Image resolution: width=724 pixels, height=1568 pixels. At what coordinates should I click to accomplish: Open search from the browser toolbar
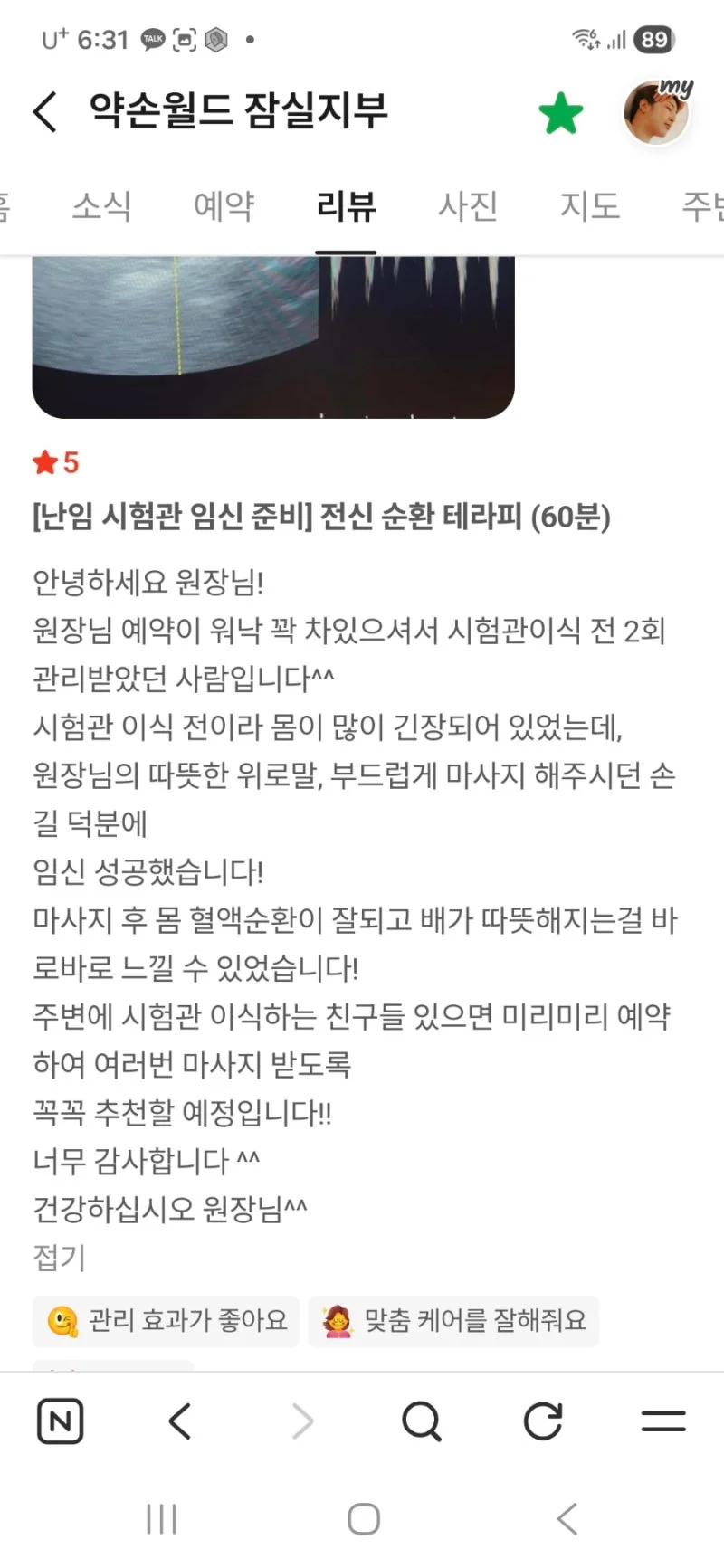point(422,1421)
